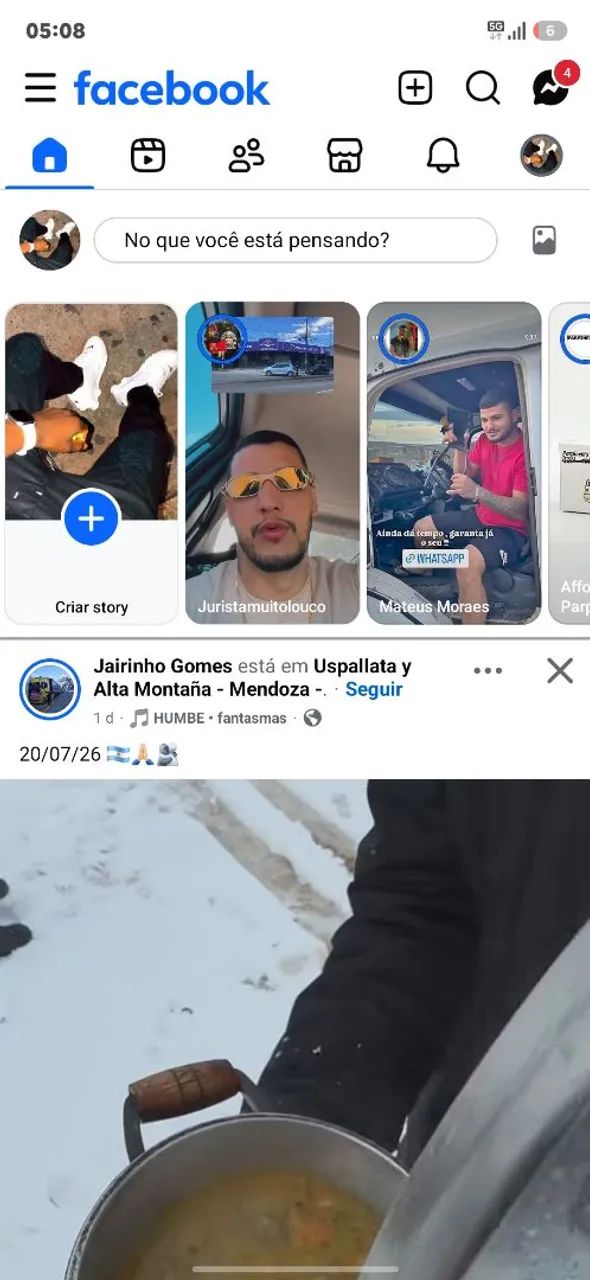
Task: Follow Jairinho Gomes via Seguir
Action: (x=374, y=689)
